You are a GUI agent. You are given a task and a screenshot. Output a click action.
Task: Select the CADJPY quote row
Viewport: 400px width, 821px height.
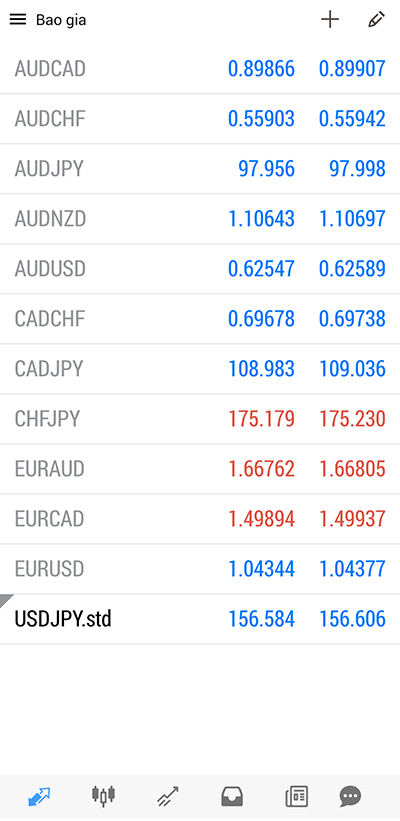click(200, 369)
